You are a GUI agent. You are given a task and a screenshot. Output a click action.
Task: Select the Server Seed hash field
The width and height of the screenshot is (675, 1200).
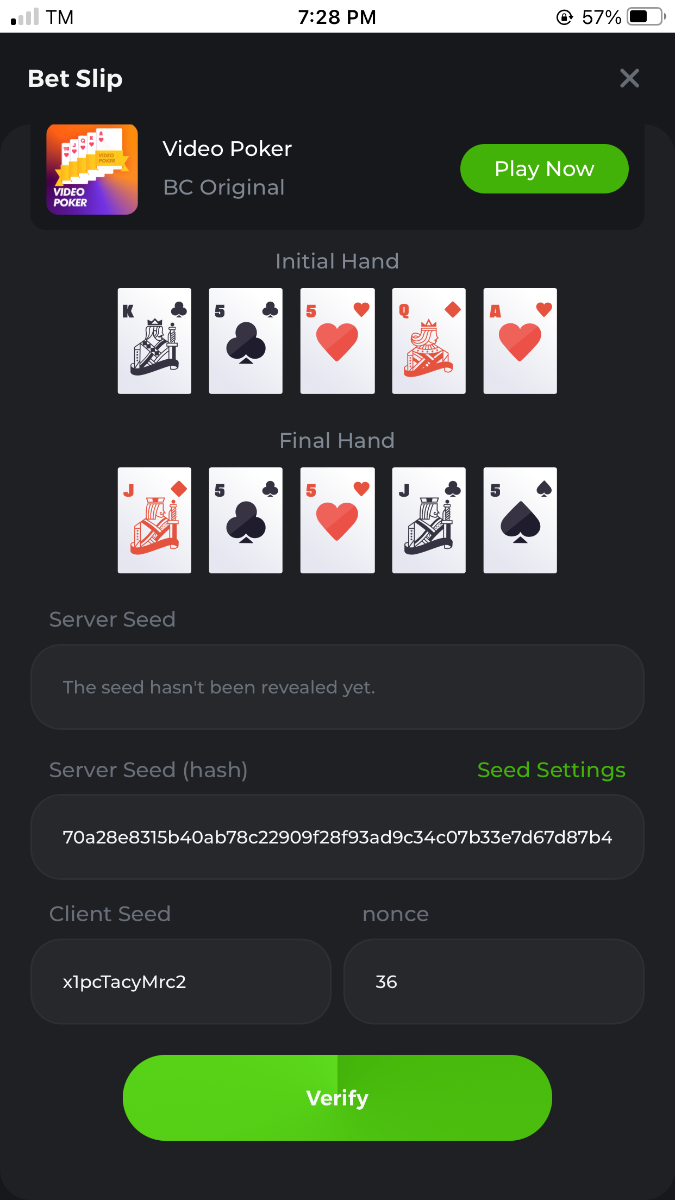point(337,837)
